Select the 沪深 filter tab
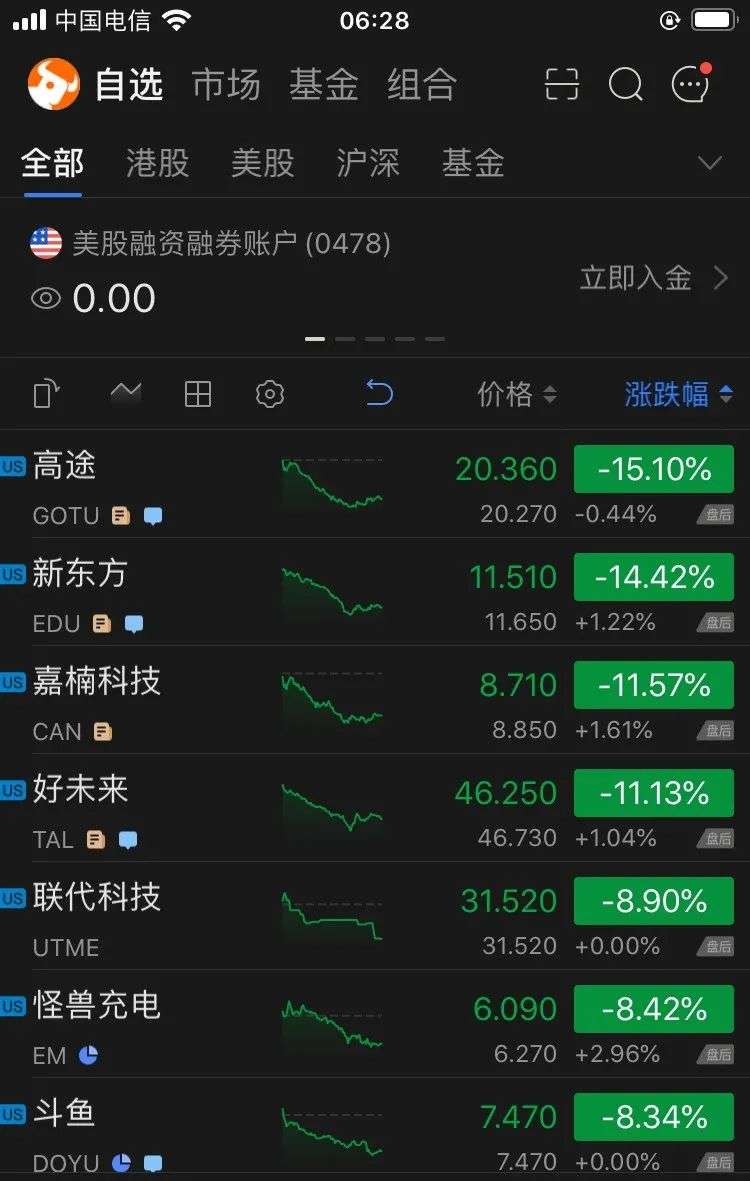Viewport: 750px width, 1181px height. click(x=368, y=163)
